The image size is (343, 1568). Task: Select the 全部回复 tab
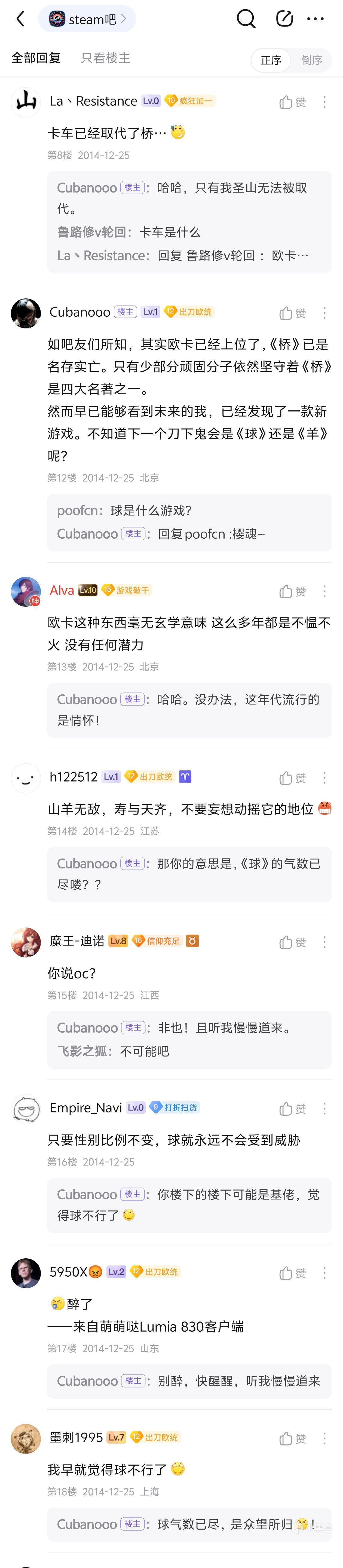[x=36, y=58]
